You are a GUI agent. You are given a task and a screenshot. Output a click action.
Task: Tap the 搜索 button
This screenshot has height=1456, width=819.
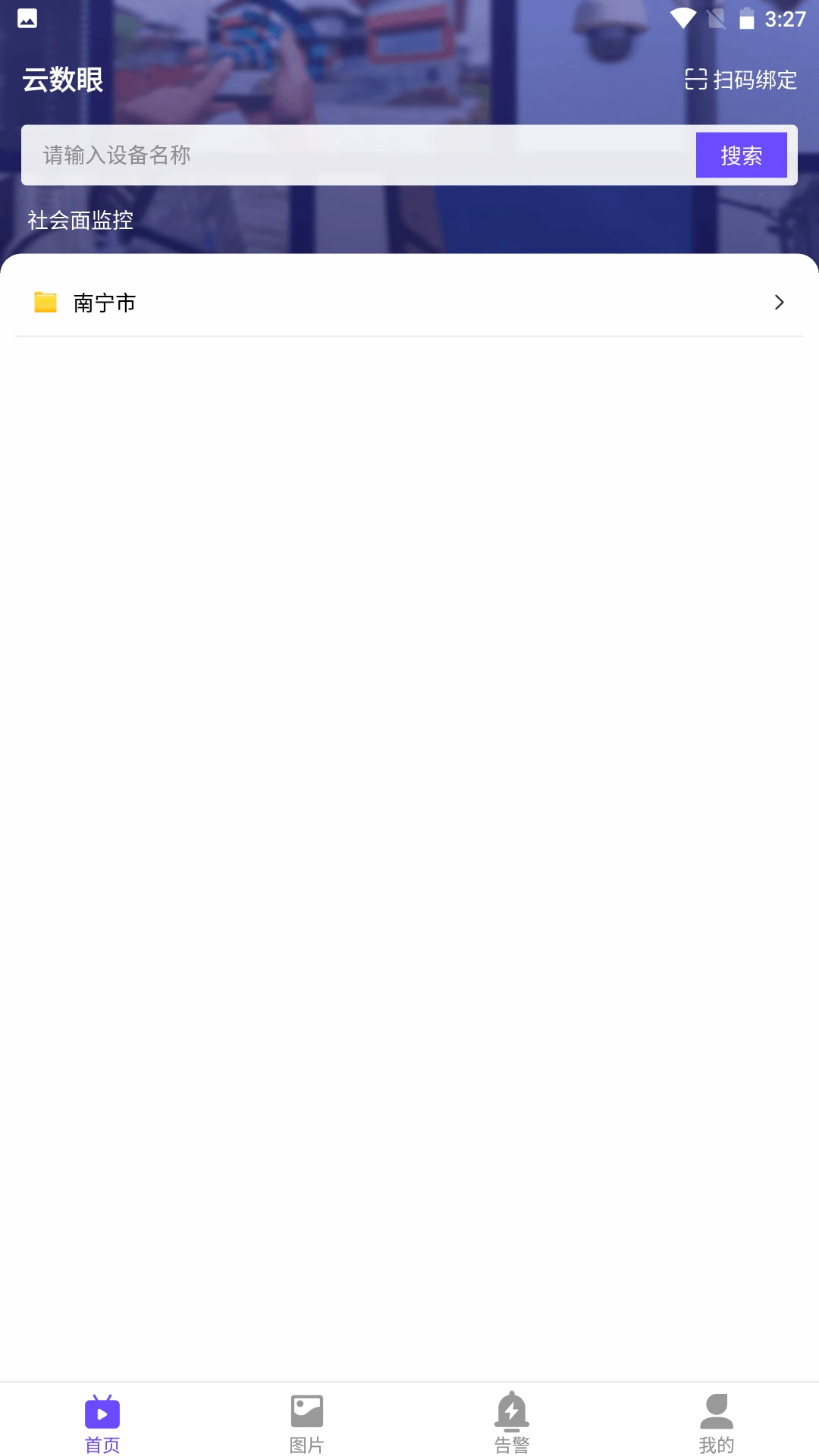pyautogui.click(x=741, y=155)
